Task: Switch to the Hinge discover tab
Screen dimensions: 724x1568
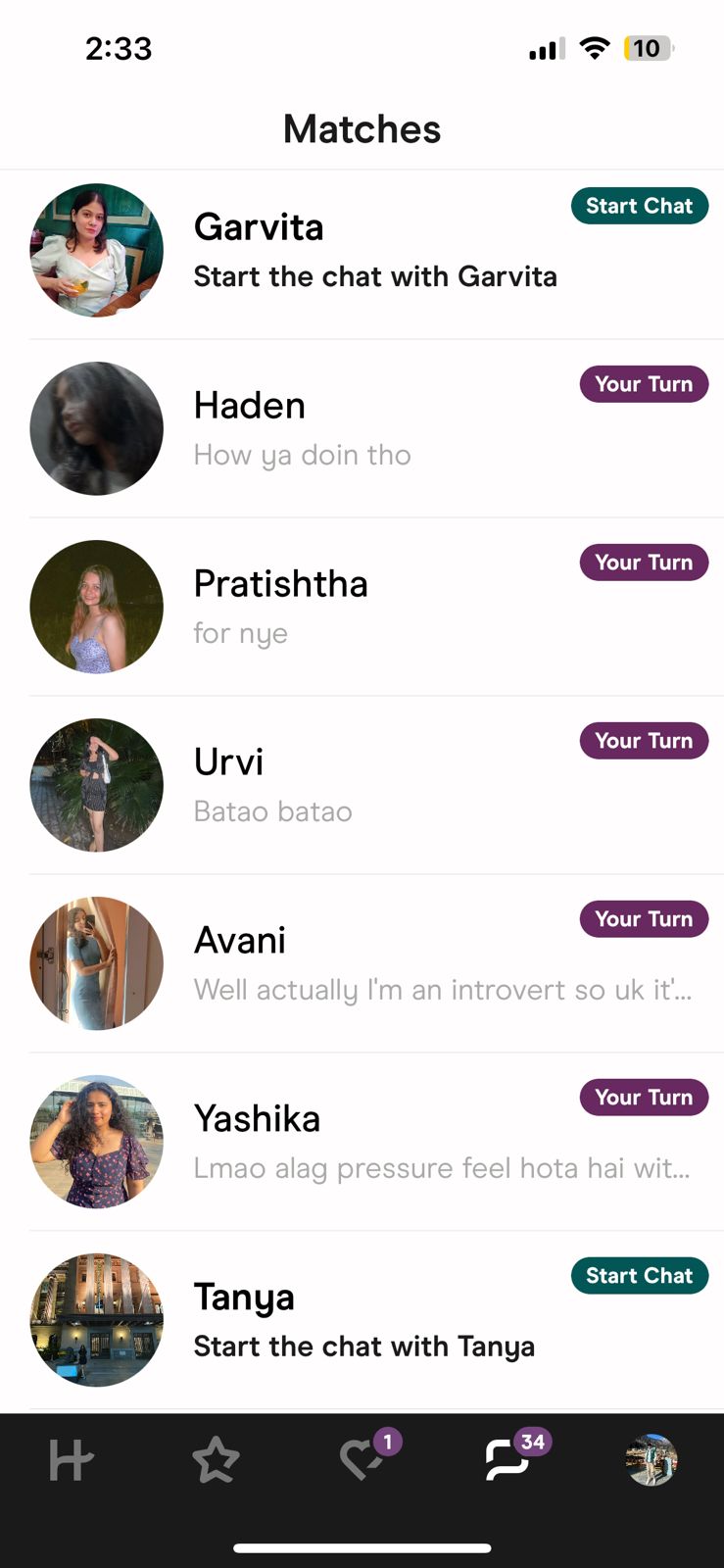Action: 71,1460
